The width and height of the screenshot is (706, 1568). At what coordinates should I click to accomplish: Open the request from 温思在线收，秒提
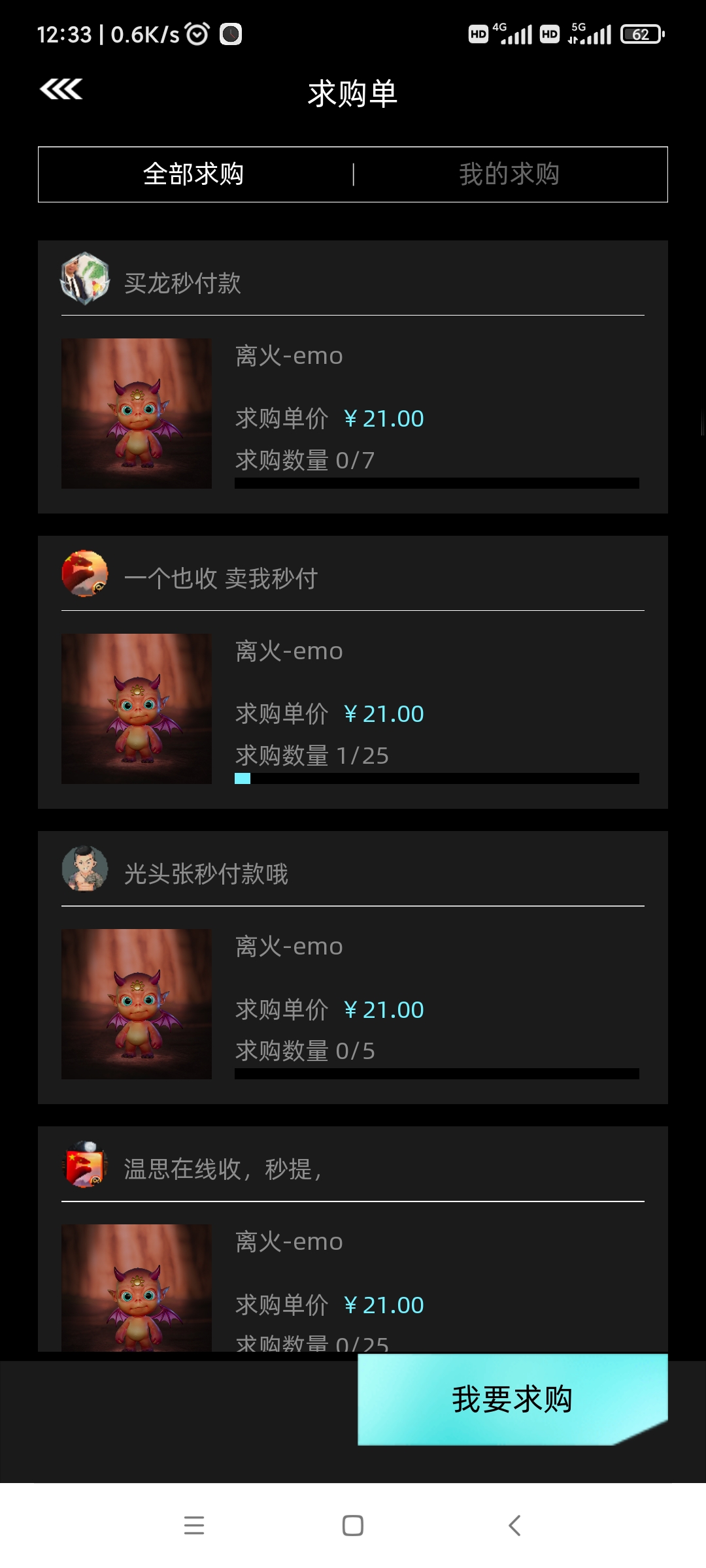coord(353,1239)
